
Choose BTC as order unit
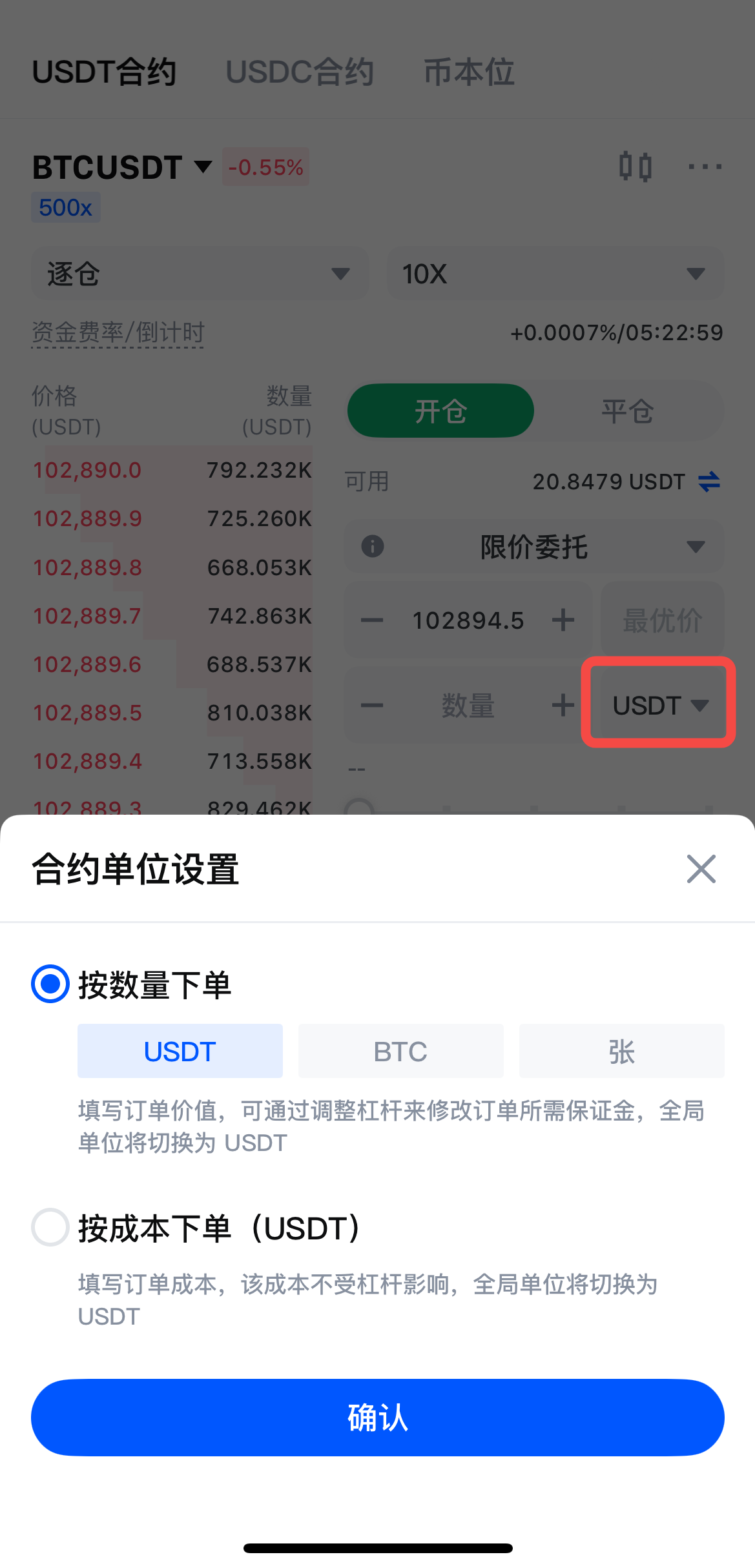[x=400, y=1051]
